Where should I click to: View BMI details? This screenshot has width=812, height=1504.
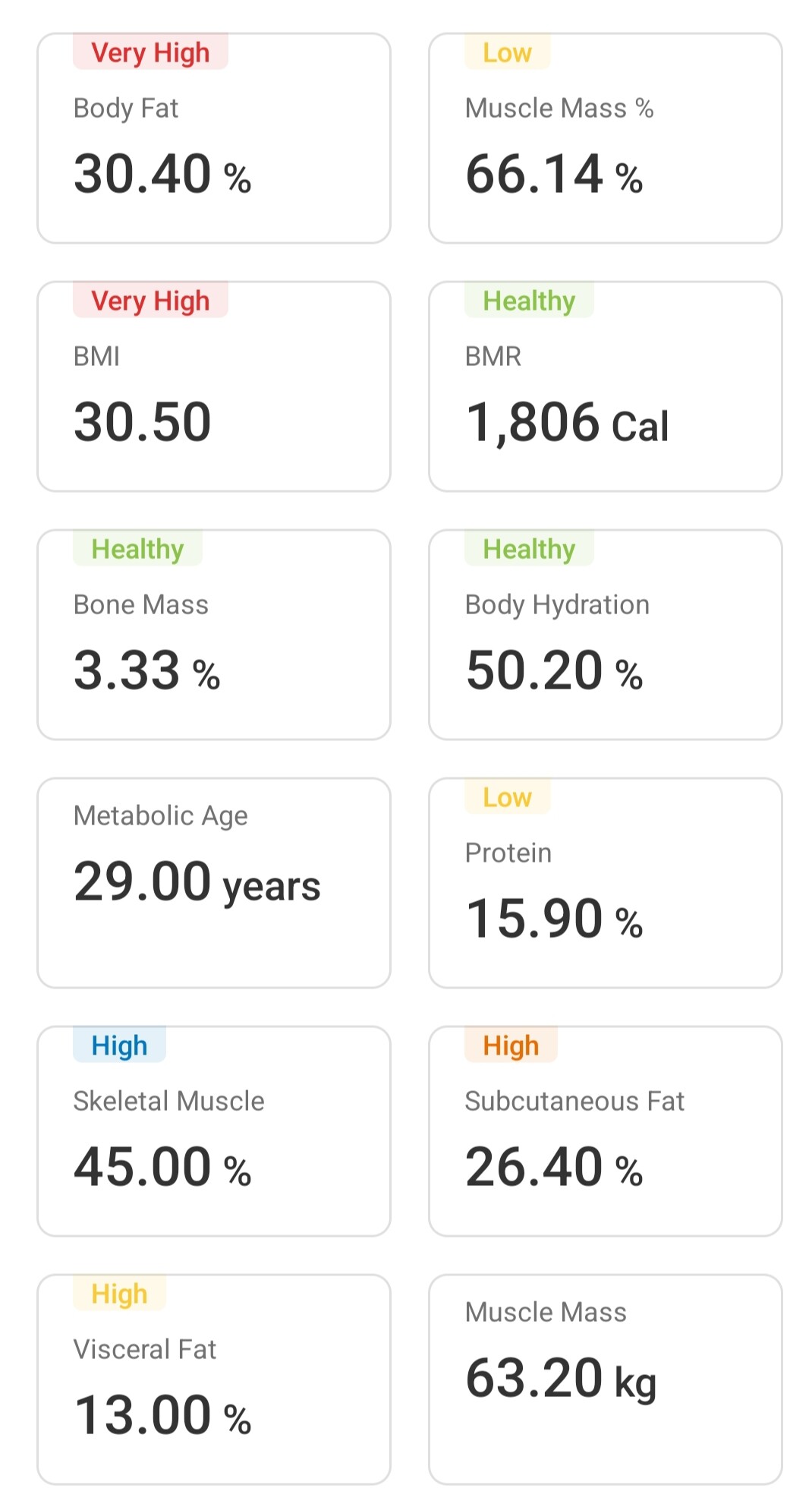(x=214, y=386)
